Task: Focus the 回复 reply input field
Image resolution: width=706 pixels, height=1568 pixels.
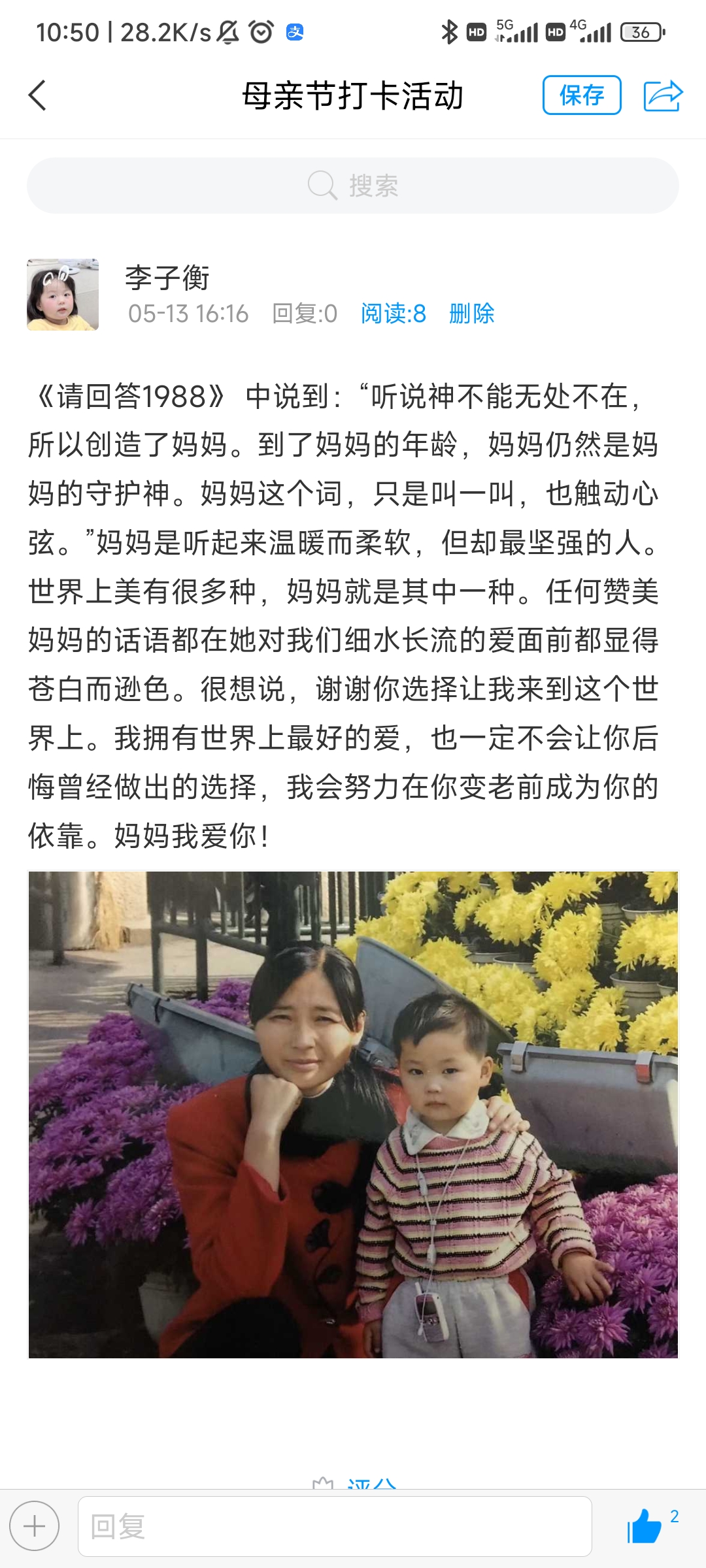Action: pyautogui.click(x=335, y=1526)
